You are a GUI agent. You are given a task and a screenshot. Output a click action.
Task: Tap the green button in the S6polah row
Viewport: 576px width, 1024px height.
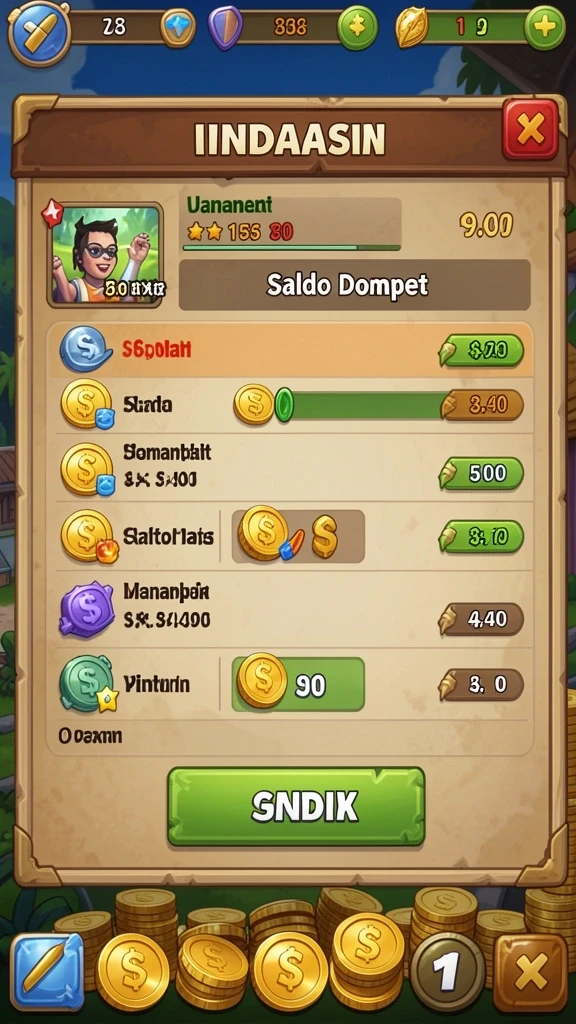[x=482, y=350]
